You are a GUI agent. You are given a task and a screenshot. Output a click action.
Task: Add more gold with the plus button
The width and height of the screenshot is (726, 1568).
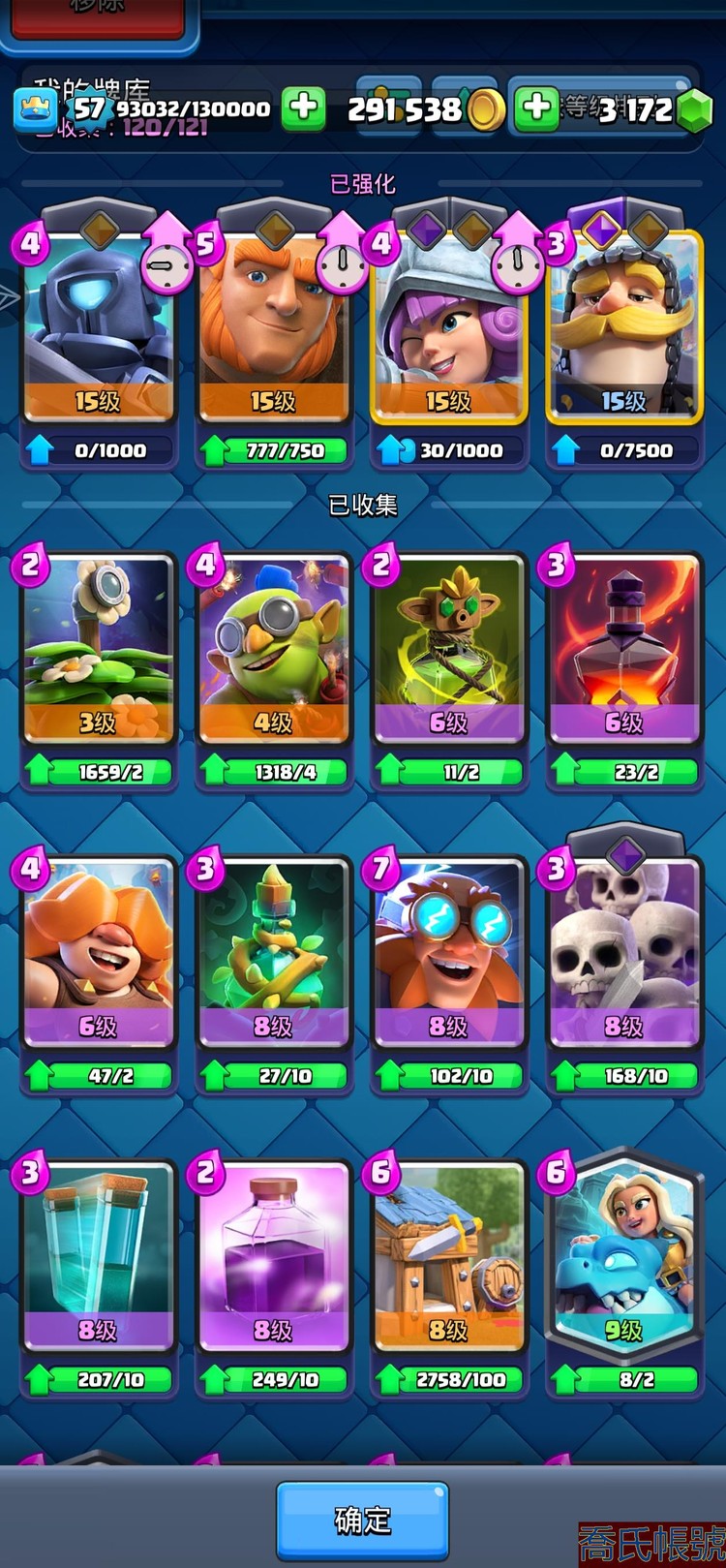[x=303, y=108]
